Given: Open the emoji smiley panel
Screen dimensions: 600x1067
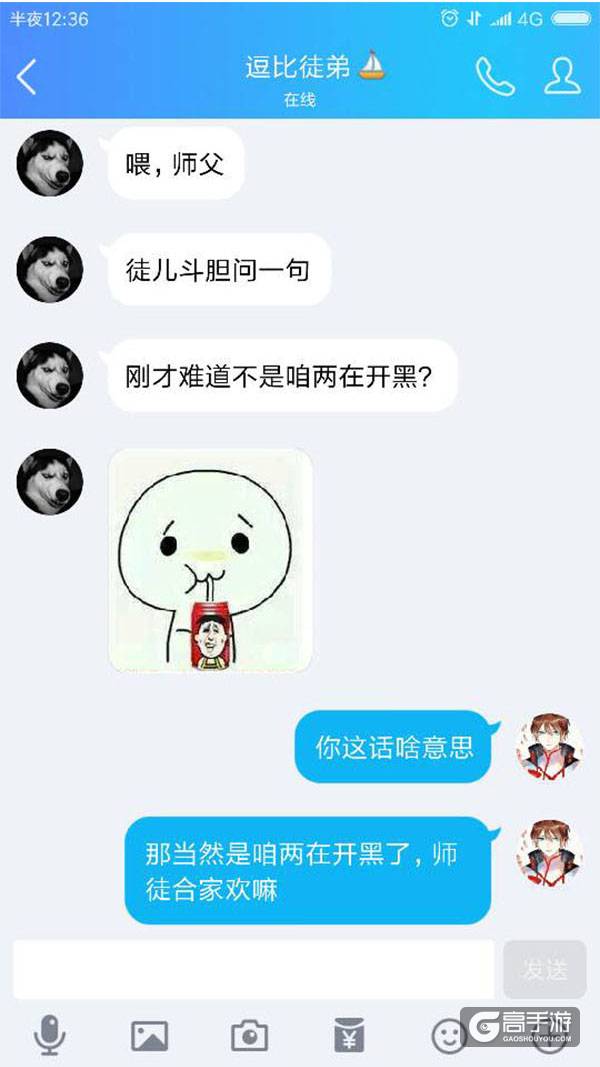Looking at the screenshot, I should 449,1036.
